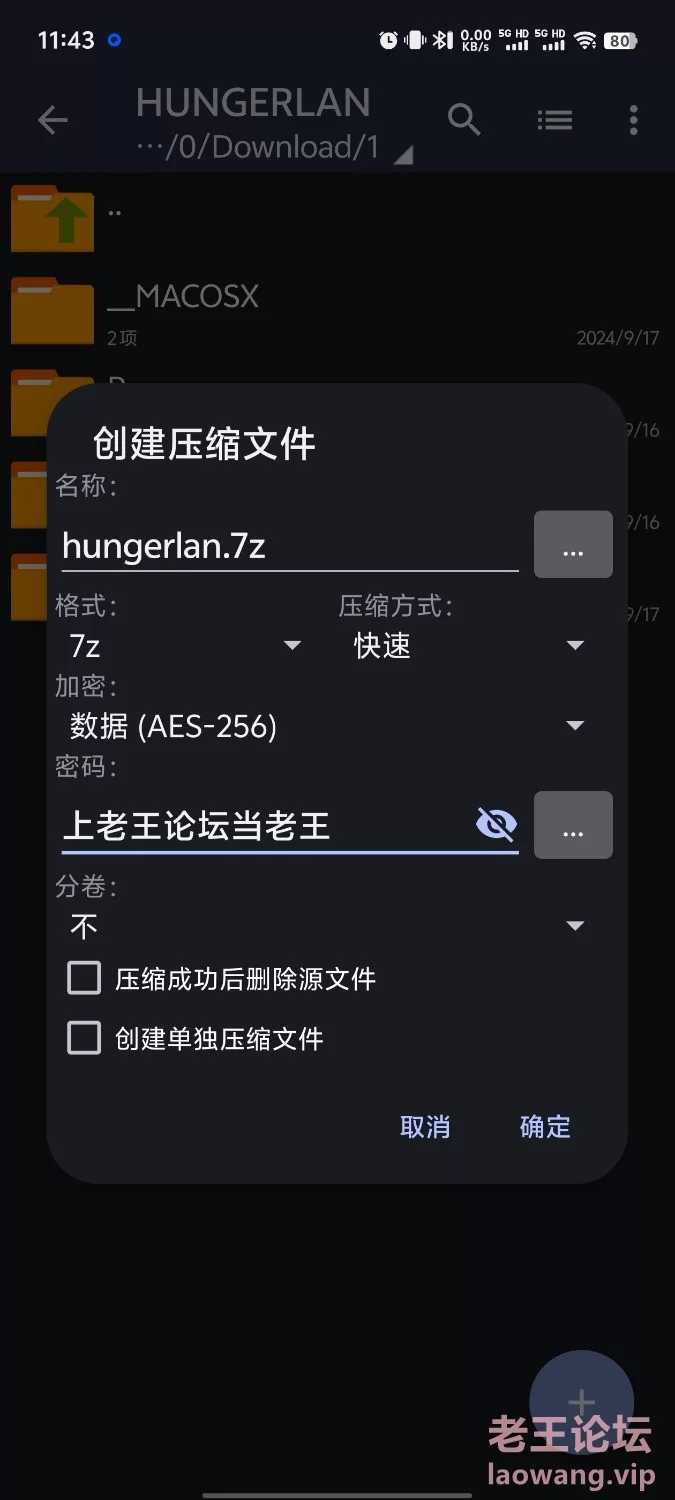Toggle password visibility eye icon
The width and height of the screenshot is (675, 1500).
497,825
